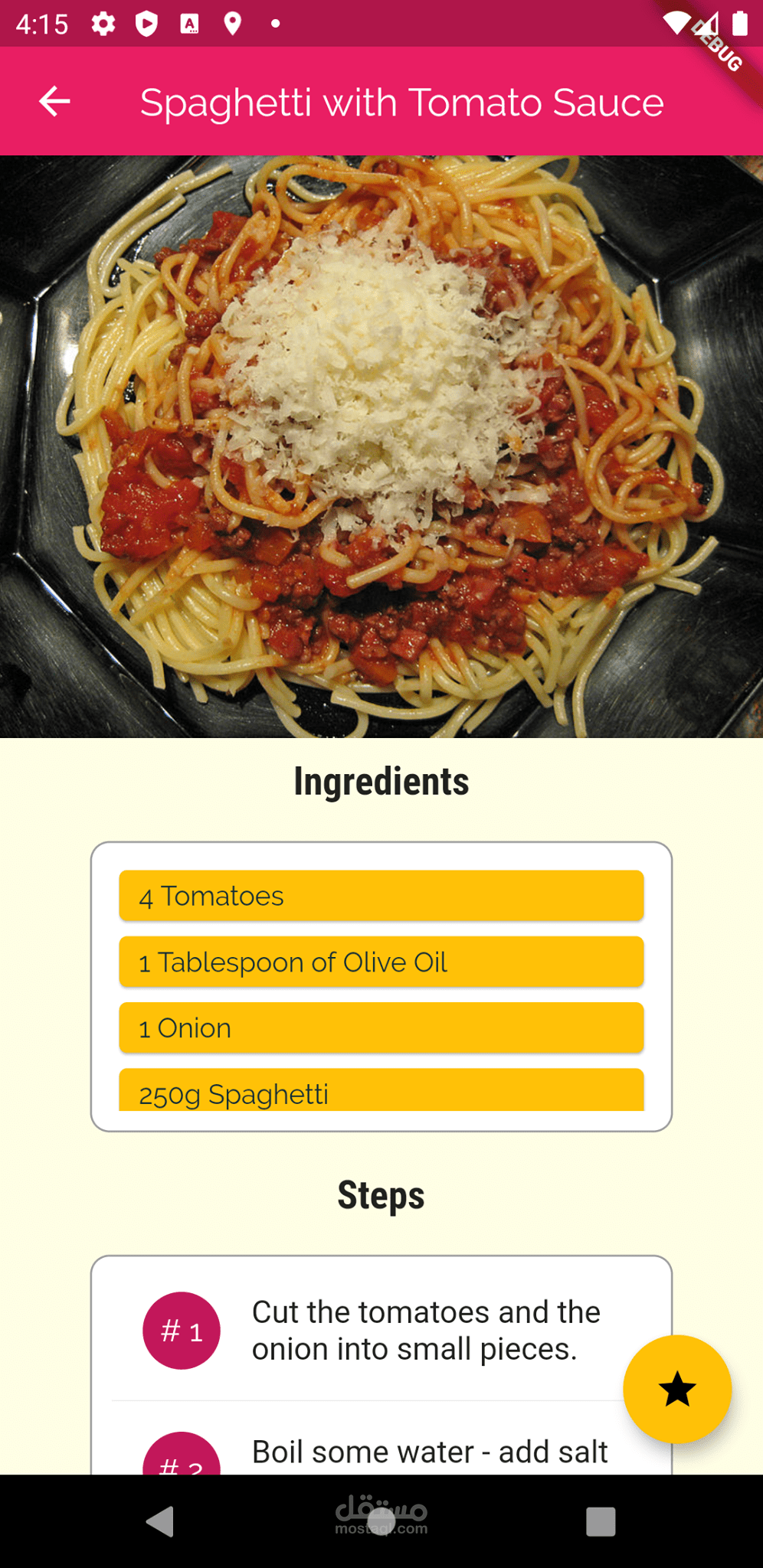The image size is (763, 1568).
Task: Mark this recipe as favorite with the star button
Action: pyautogui.click(x=677, y=1389)
